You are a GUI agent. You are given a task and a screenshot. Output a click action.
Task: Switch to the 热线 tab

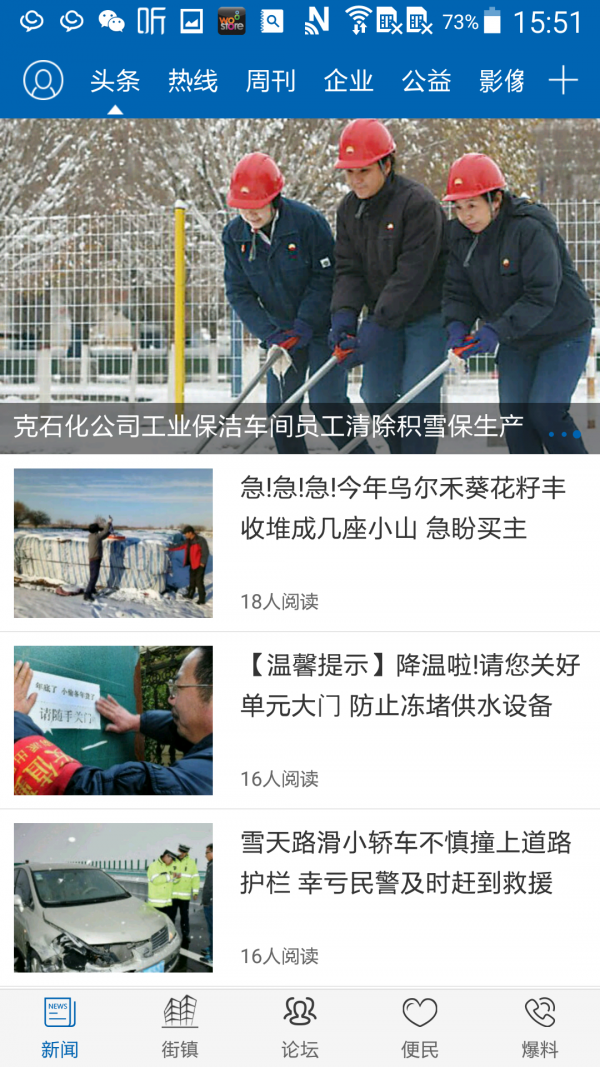click(193, 81)
